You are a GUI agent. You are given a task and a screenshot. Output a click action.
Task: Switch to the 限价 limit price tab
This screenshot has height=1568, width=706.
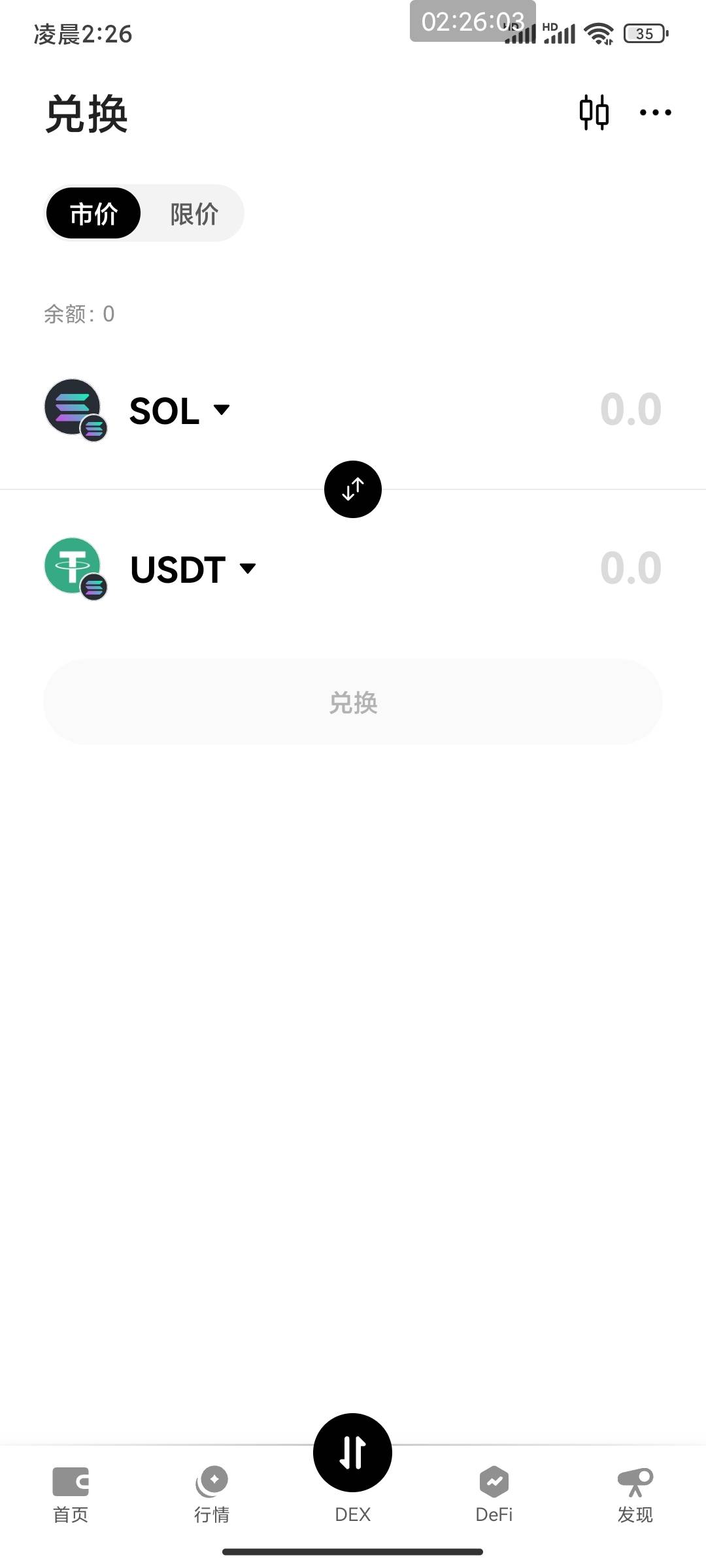point(194,213)
